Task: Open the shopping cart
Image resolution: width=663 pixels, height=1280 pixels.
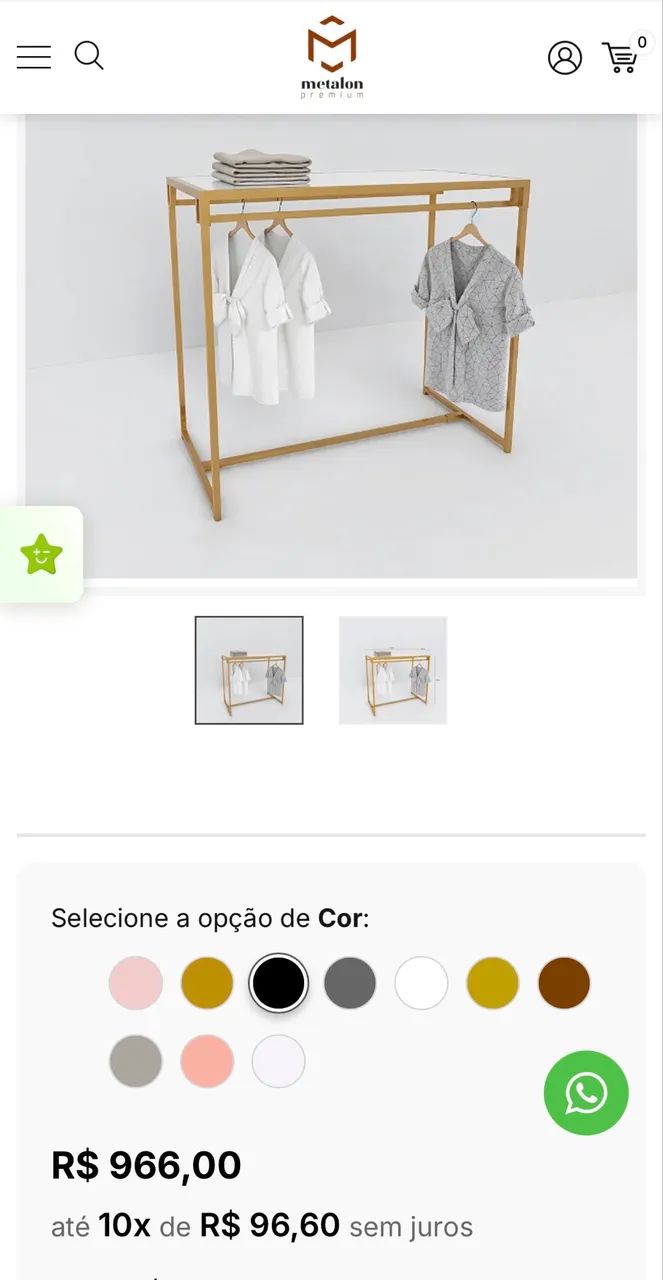Action: (x=620, y=58)
